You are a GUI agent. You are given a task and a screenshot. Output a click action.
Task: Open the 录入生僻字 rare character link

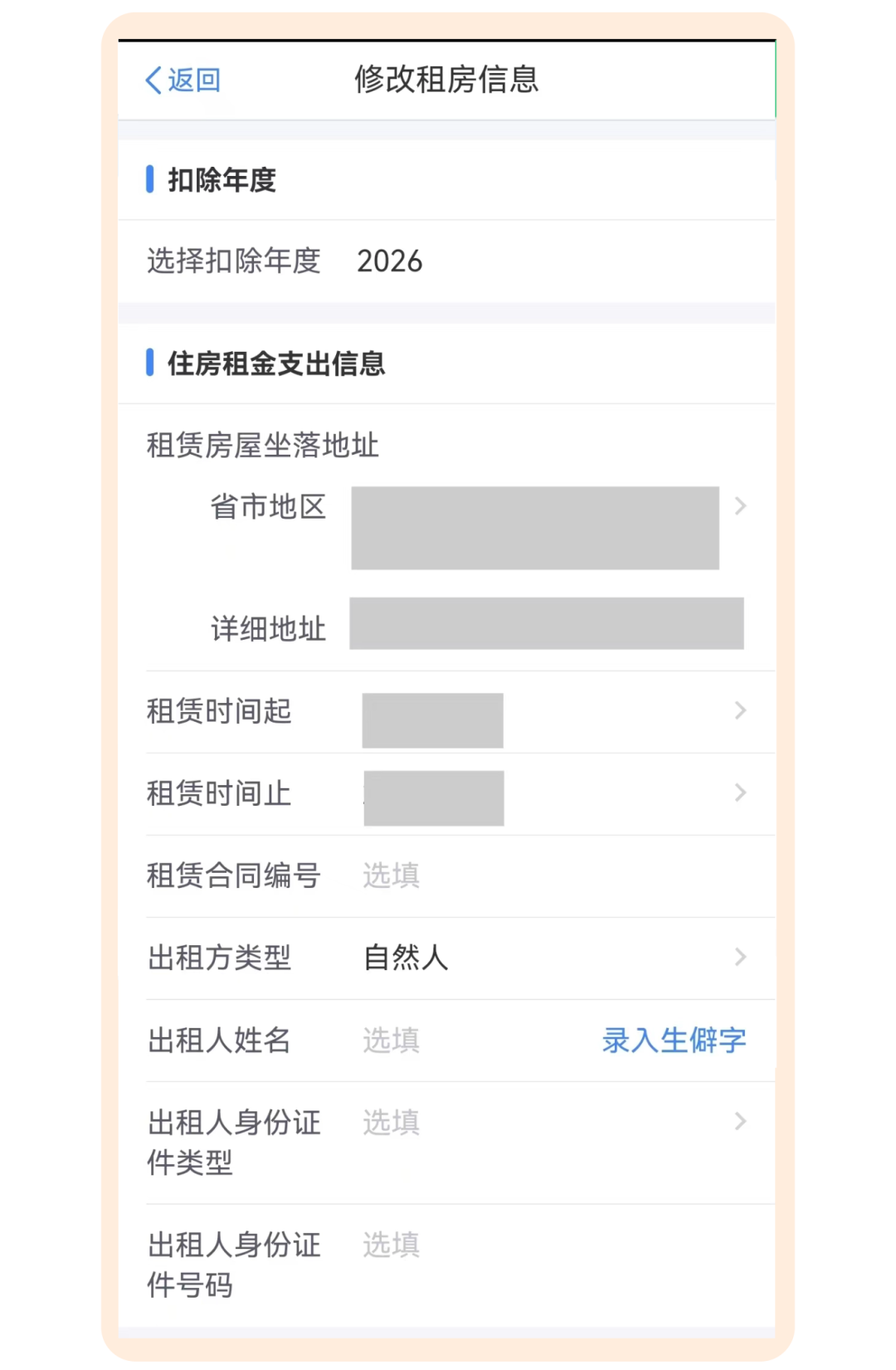[x=674, y=1040]
